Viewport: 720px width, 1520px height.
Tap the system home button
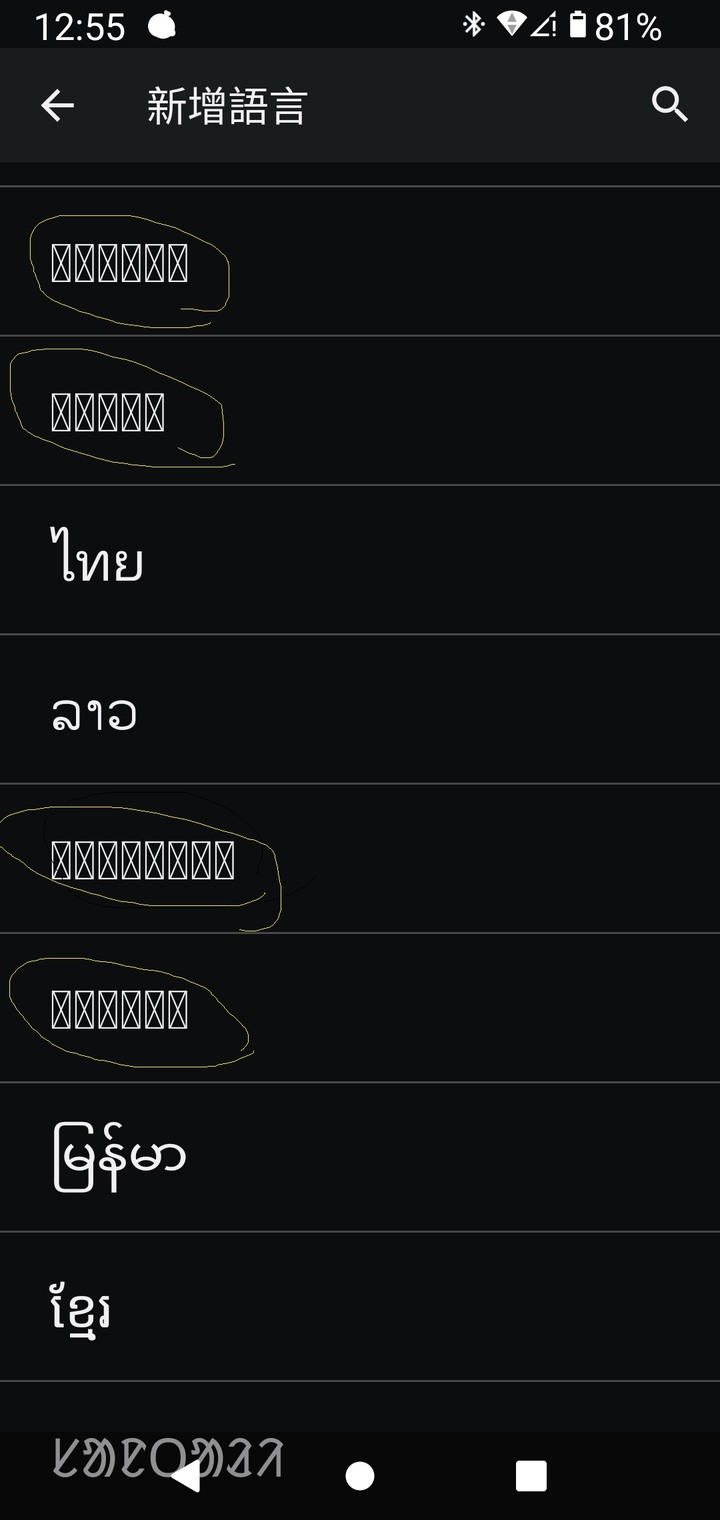(x=360, y=1476)
